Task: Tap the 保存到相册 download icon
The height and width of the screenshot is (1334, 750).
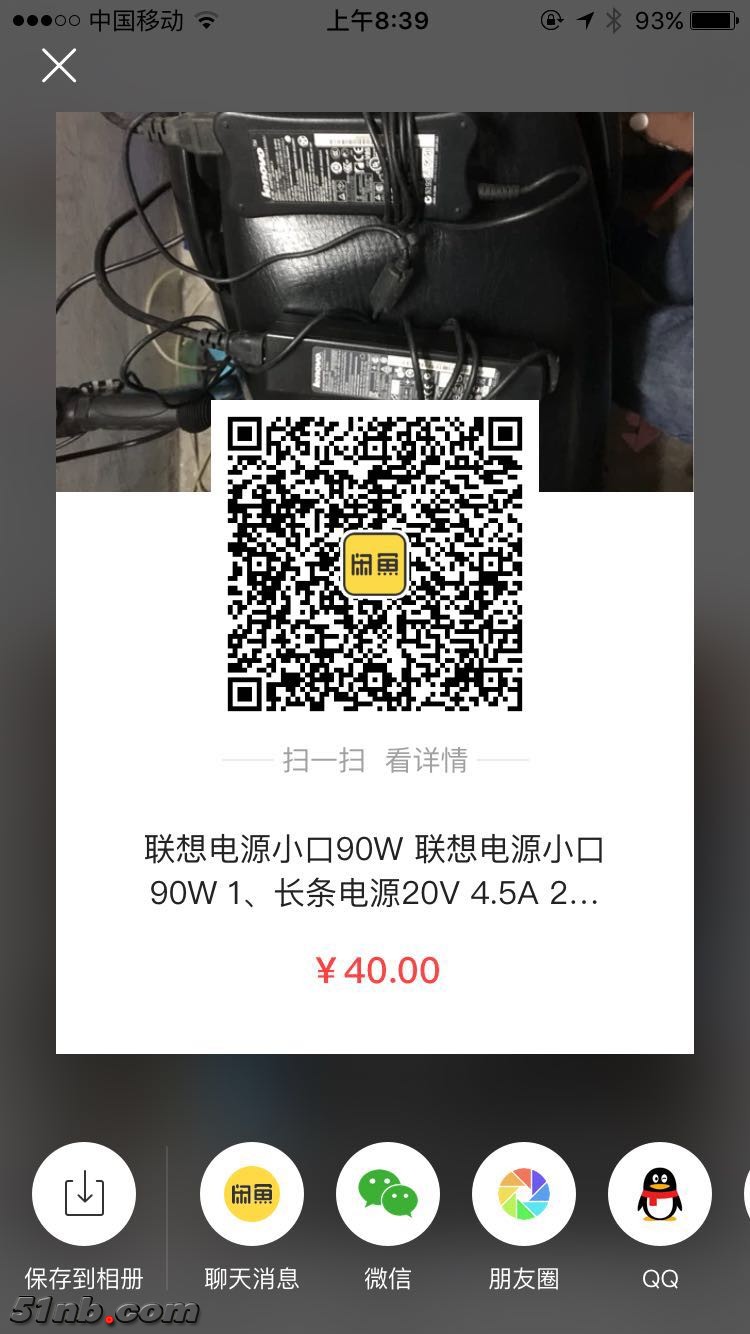Action: [84, 1193]
